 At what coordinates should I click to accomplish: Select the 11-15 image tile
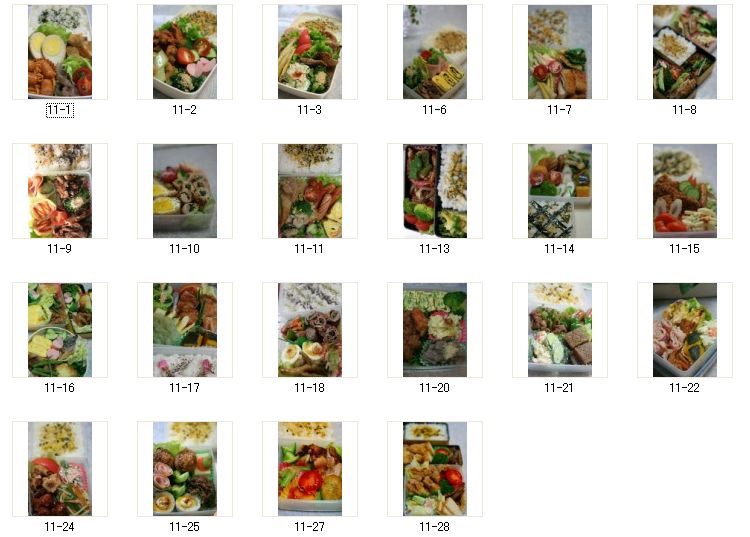coord(684,190)
